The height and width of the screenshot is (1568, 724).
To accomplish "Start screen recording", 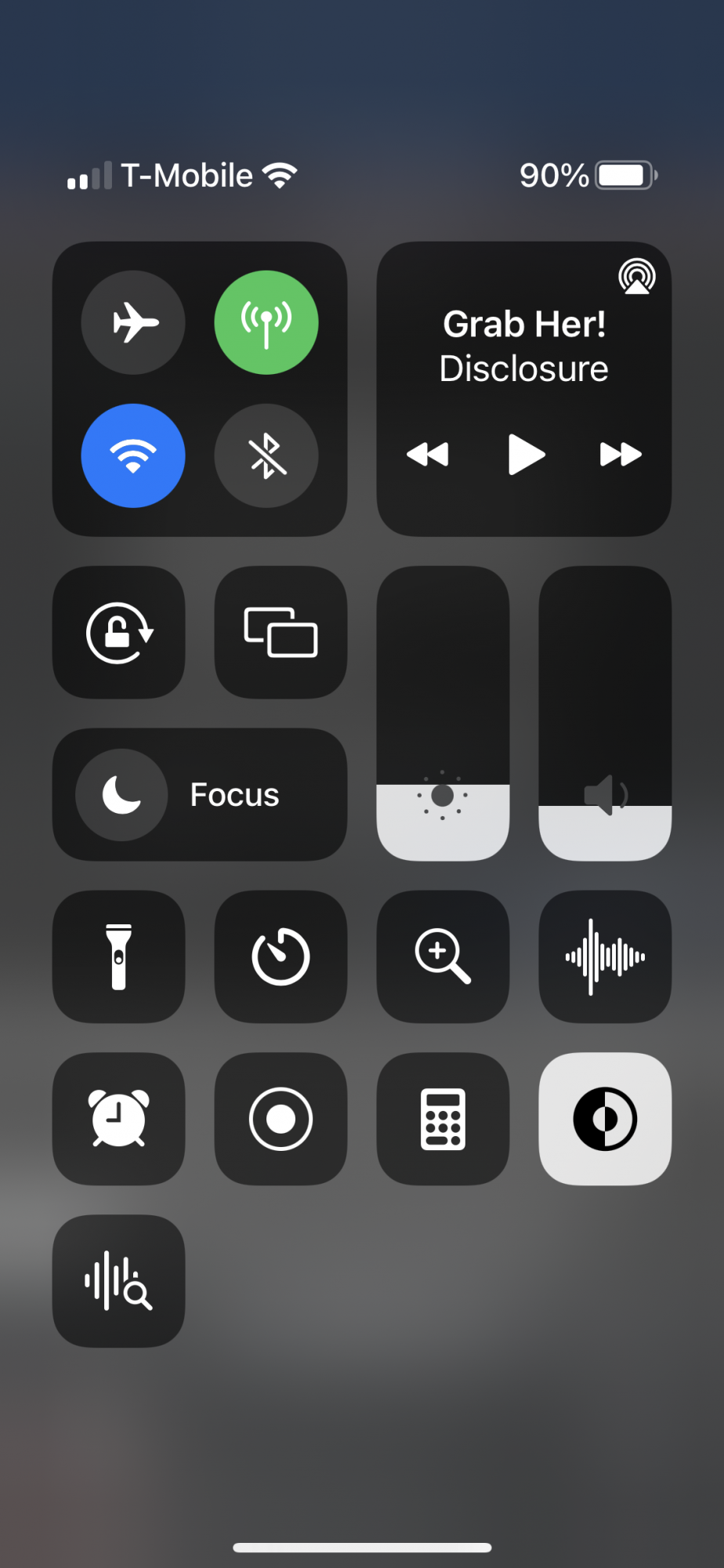I will pos(281,1119).
